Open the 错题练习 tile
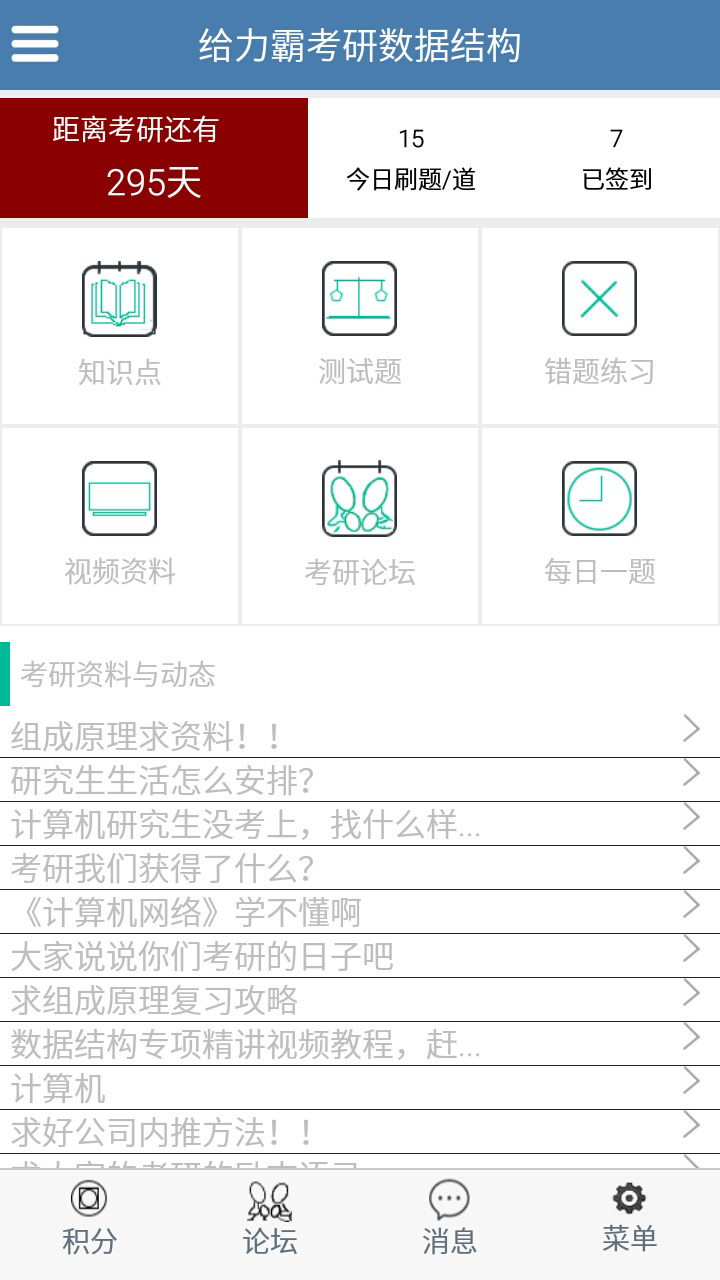The image size is (720, 1280). [x=600, y=325]
